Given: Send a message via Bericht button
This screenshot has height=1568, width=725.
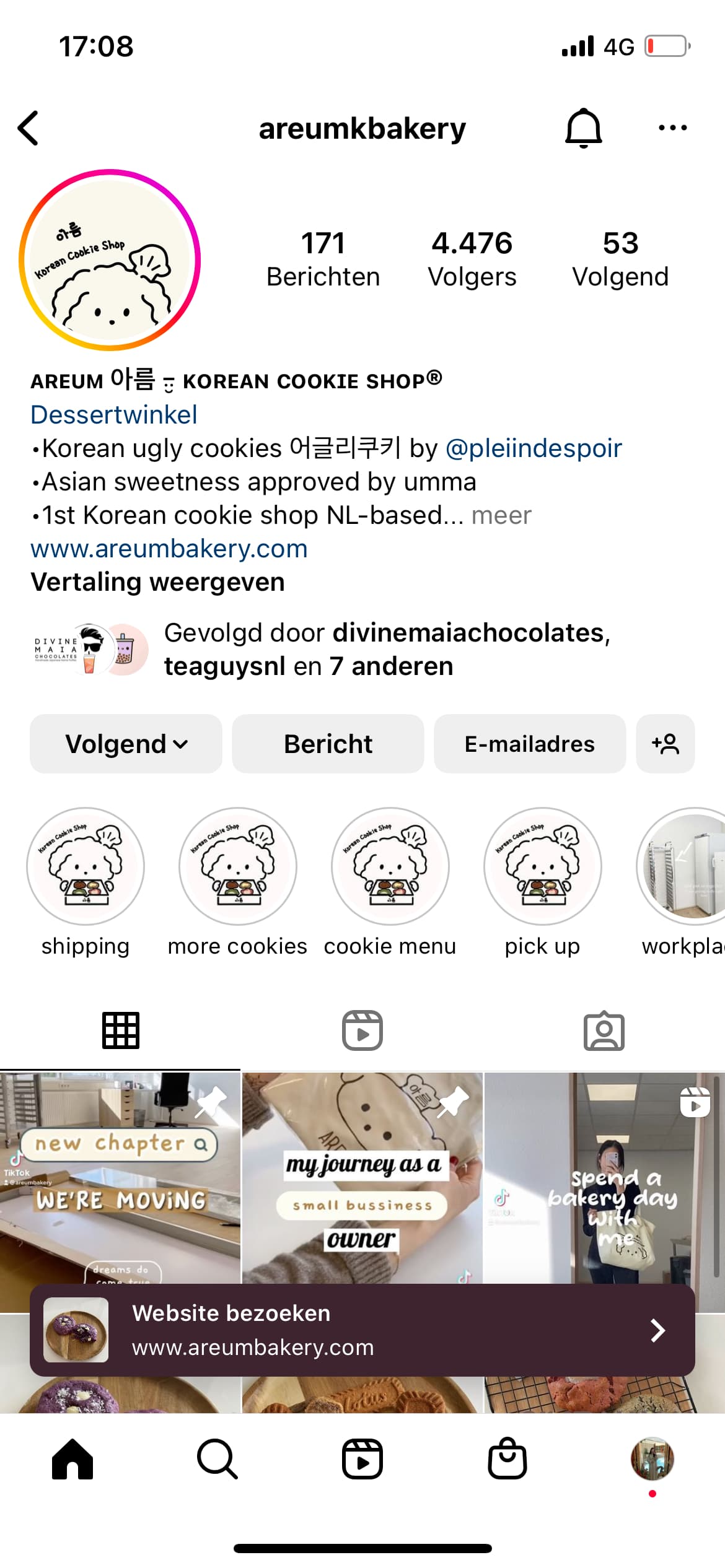Looking at the screenshot, I should tap(328, 744).
